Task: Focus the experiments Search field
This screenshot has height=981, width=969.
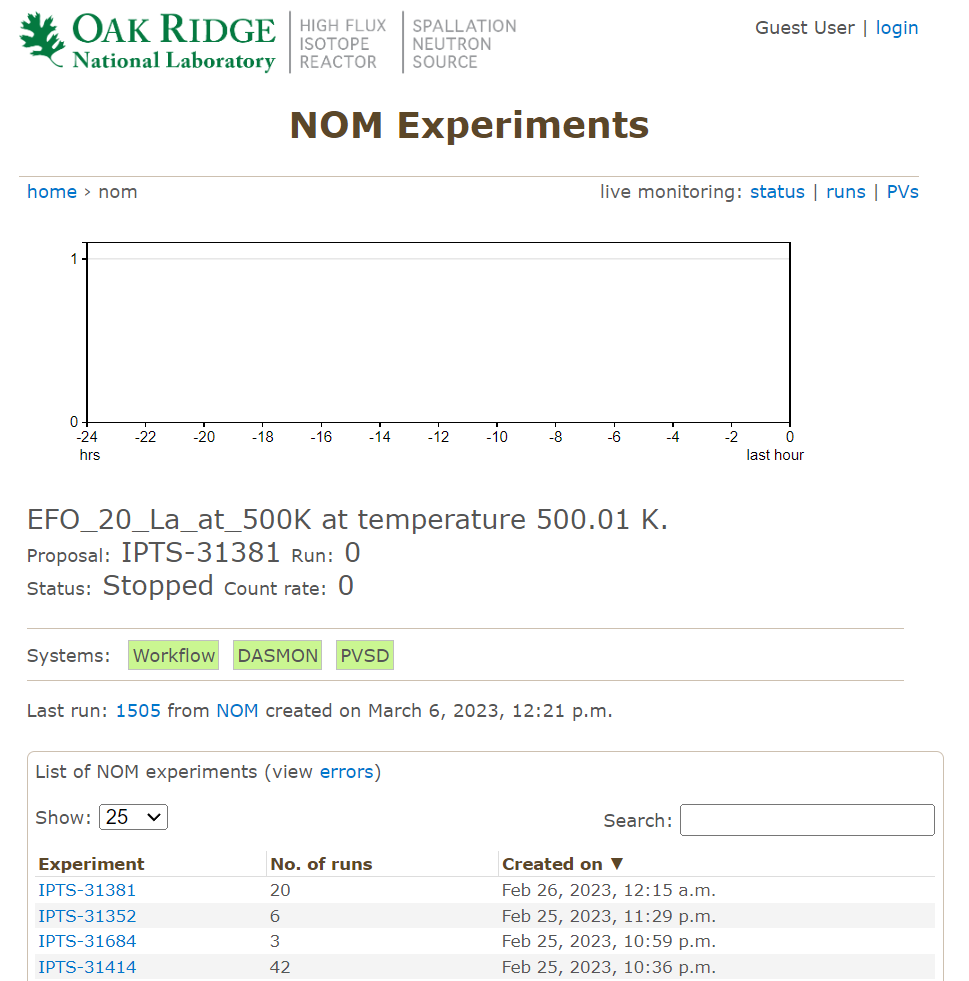Action: pos(807,820)
